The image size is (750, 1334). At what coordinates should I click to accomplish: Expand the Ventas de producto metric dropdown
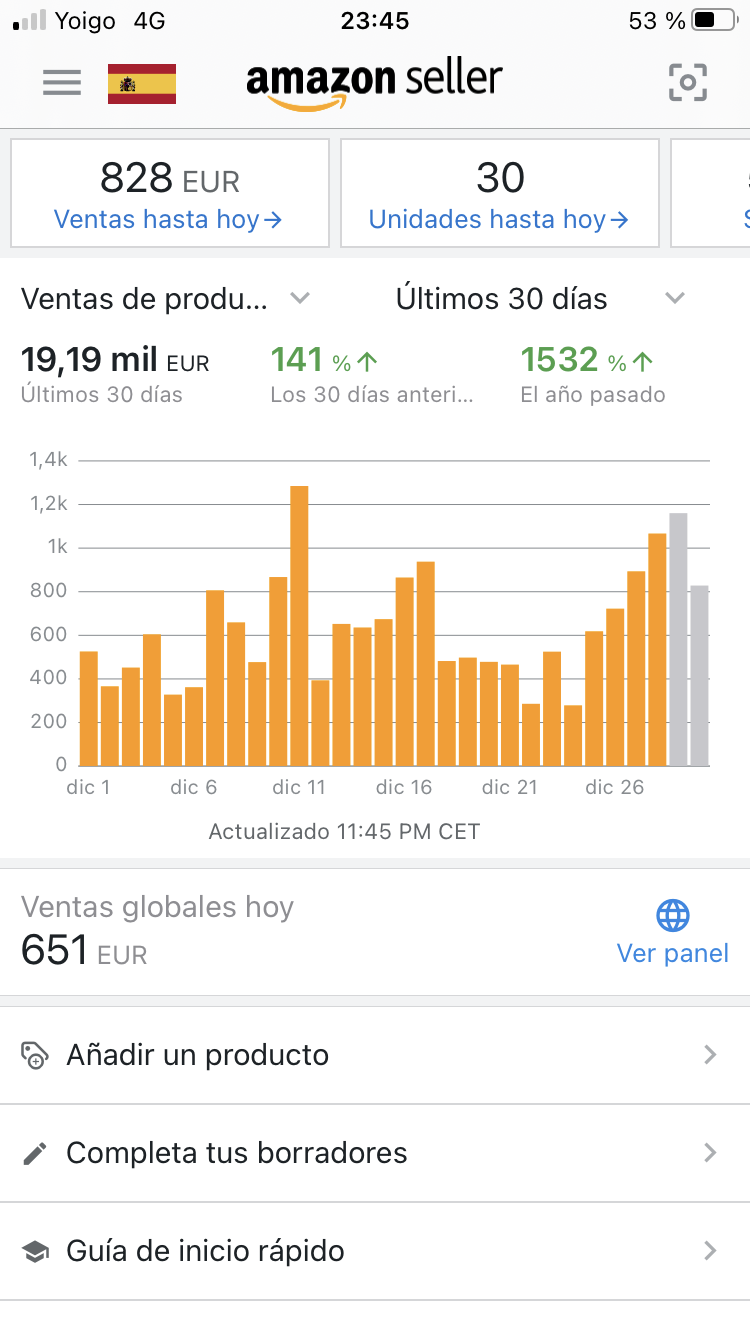(166, 298)
